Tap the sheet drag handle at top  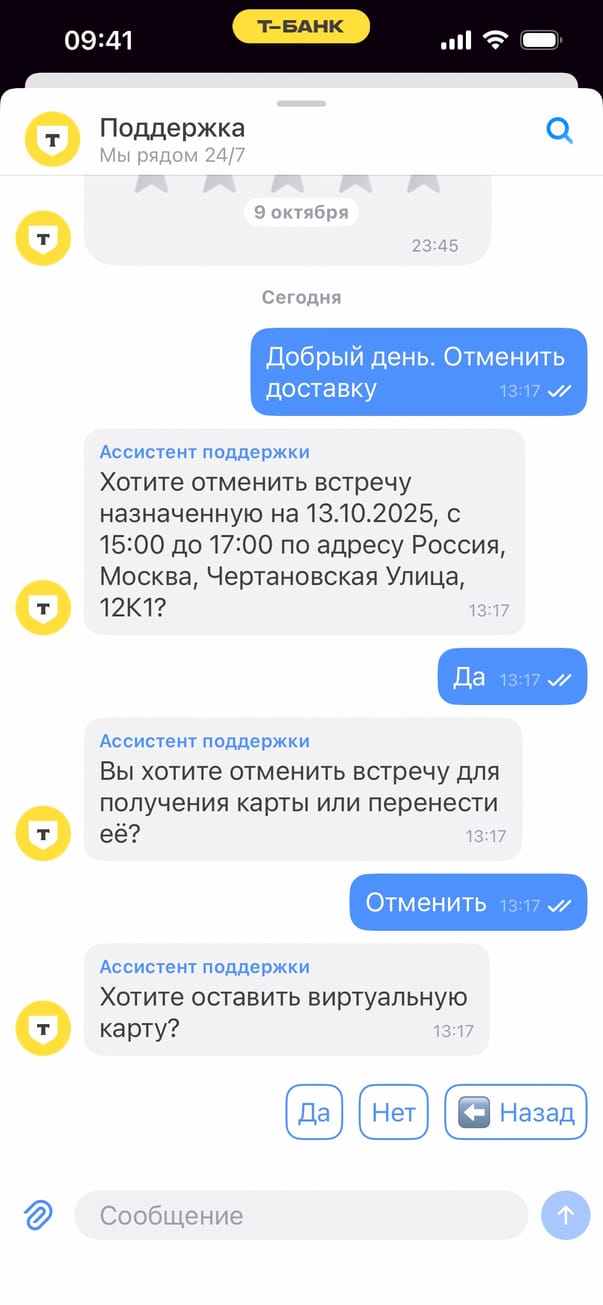(x=301, y=103)
